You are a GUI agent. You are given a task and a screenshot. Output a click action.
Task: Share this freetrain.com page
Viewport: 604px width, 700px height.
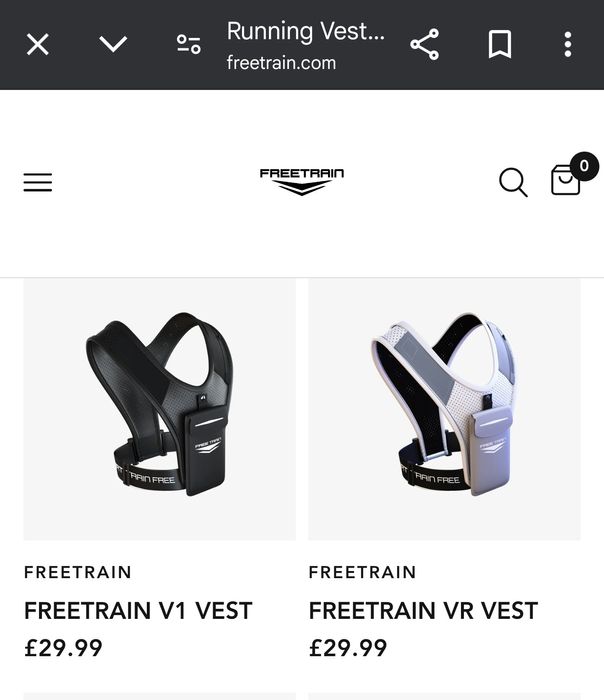pyautogui.click(x=424, y=45)
